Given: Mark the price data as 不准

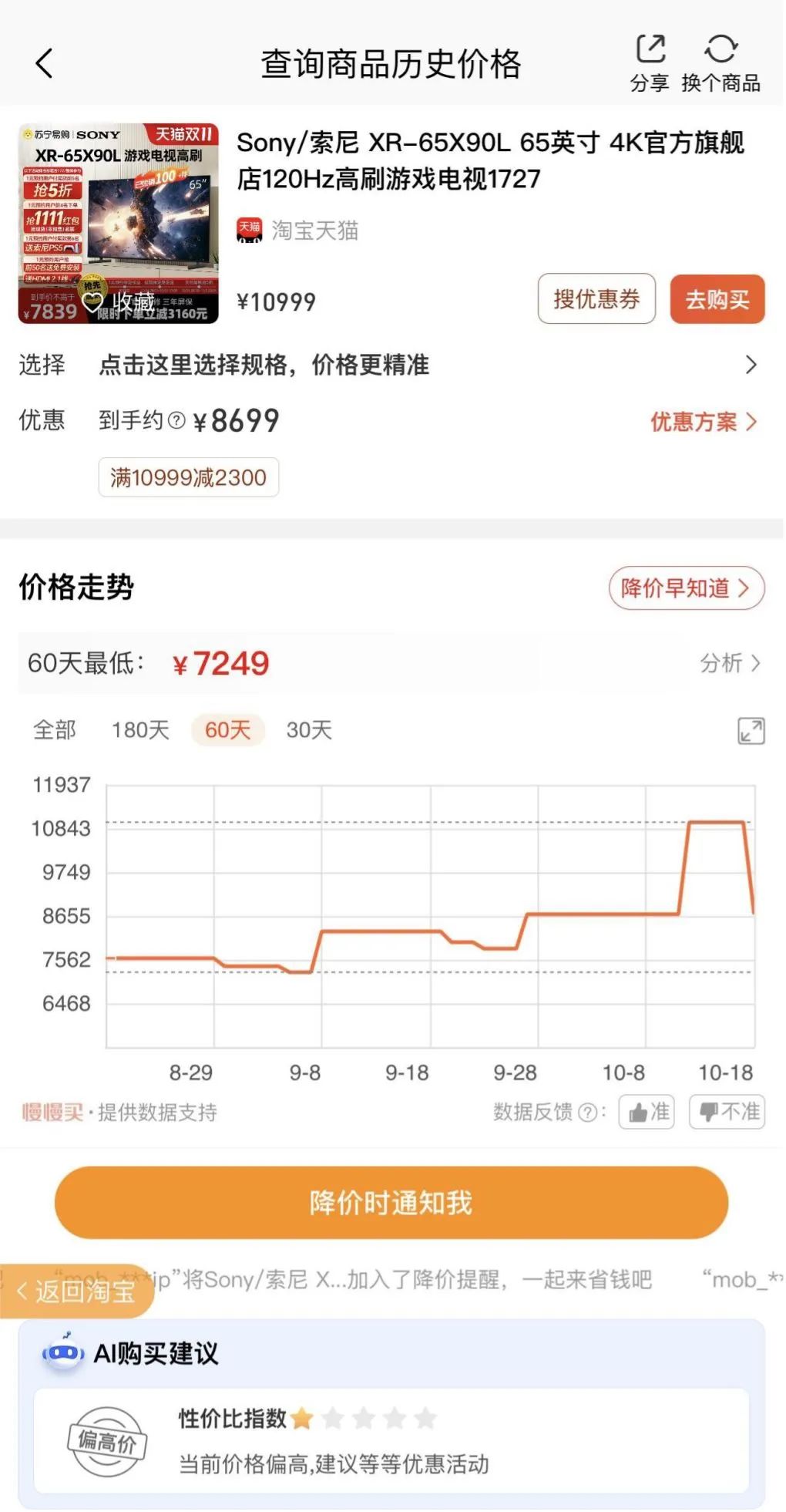Looking at the screenshot, I should coord(727,1112).
